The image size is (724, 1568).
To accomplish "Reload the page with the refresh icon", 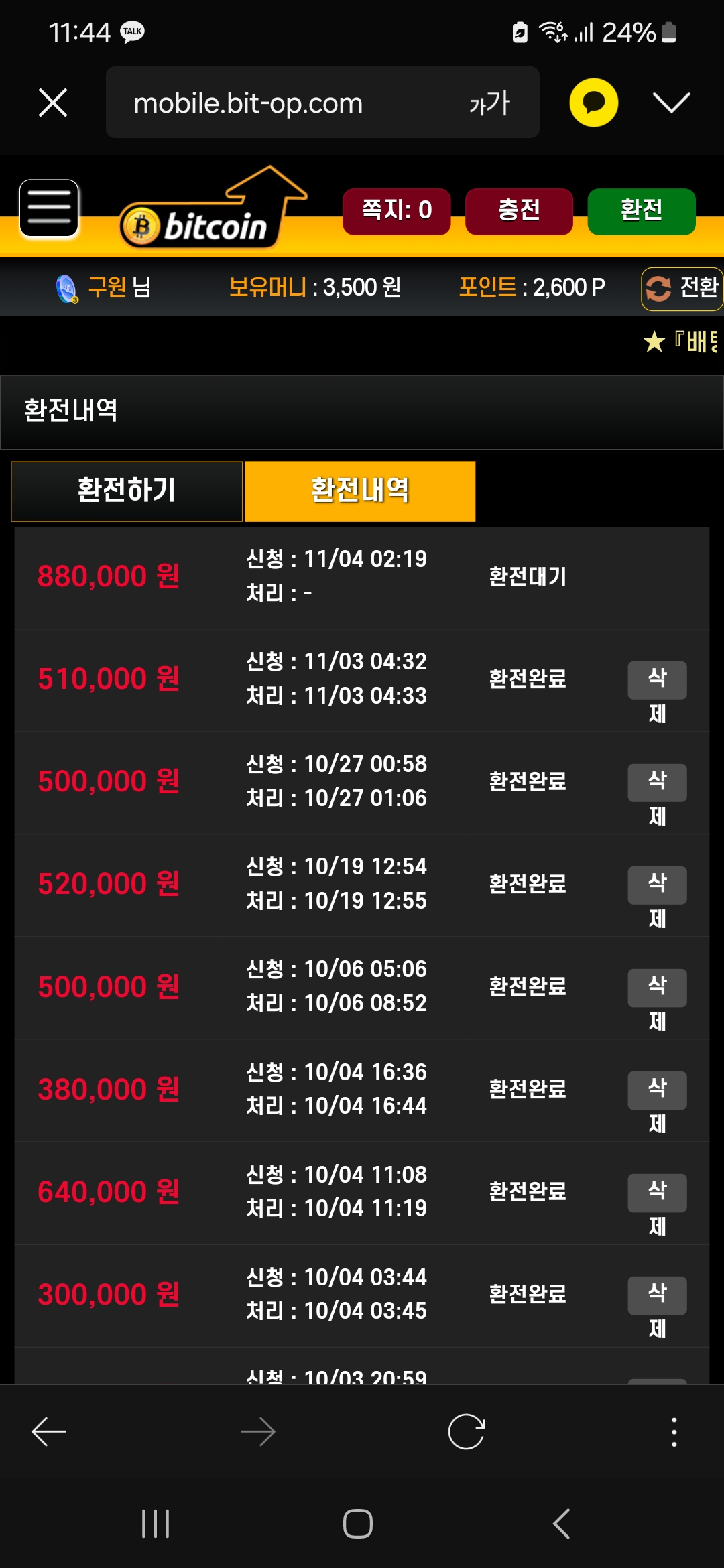I will pos(467,1432).
